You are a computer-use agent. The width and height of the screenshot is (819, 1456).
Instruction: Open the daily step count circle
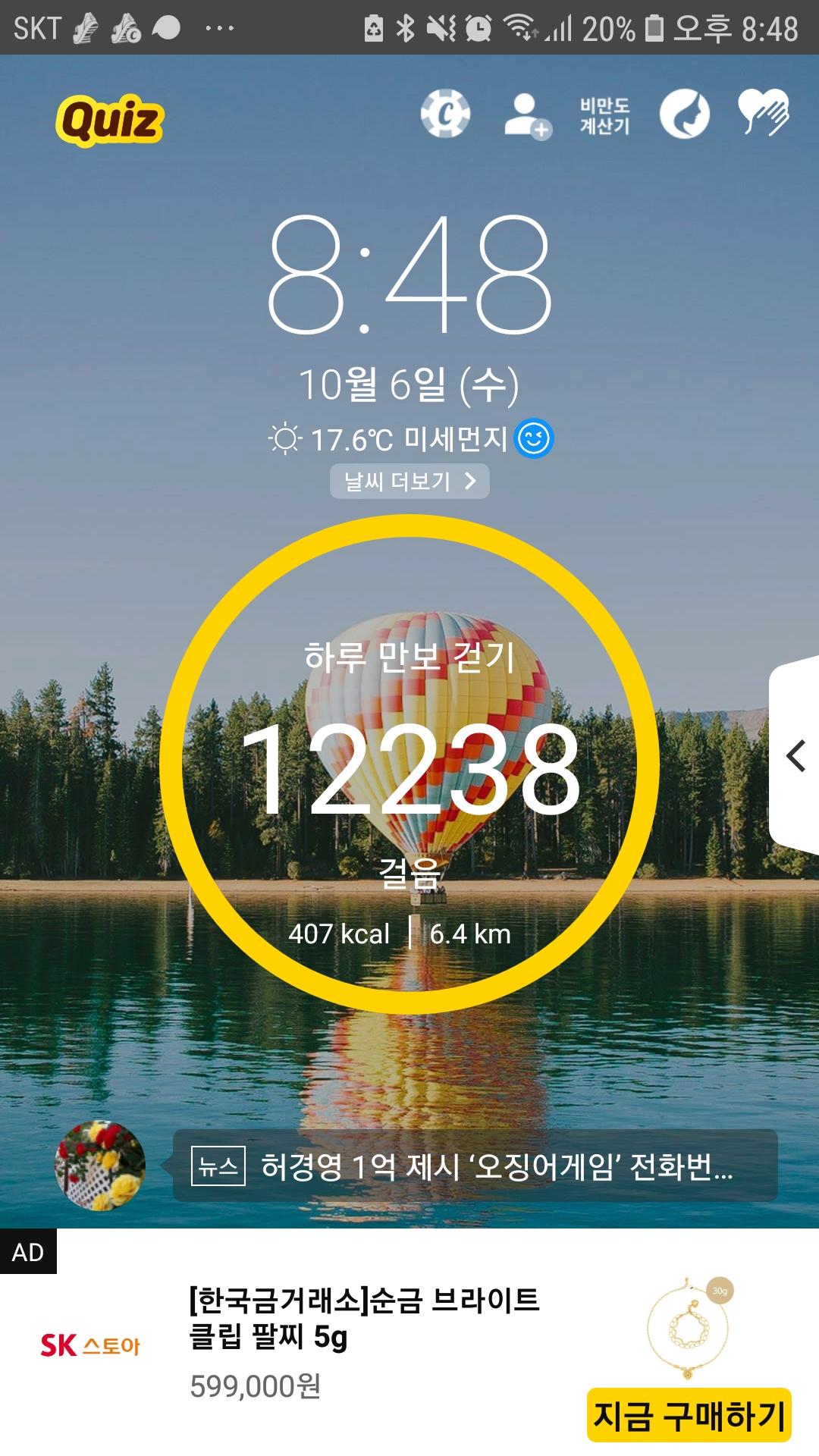[409, 764]
